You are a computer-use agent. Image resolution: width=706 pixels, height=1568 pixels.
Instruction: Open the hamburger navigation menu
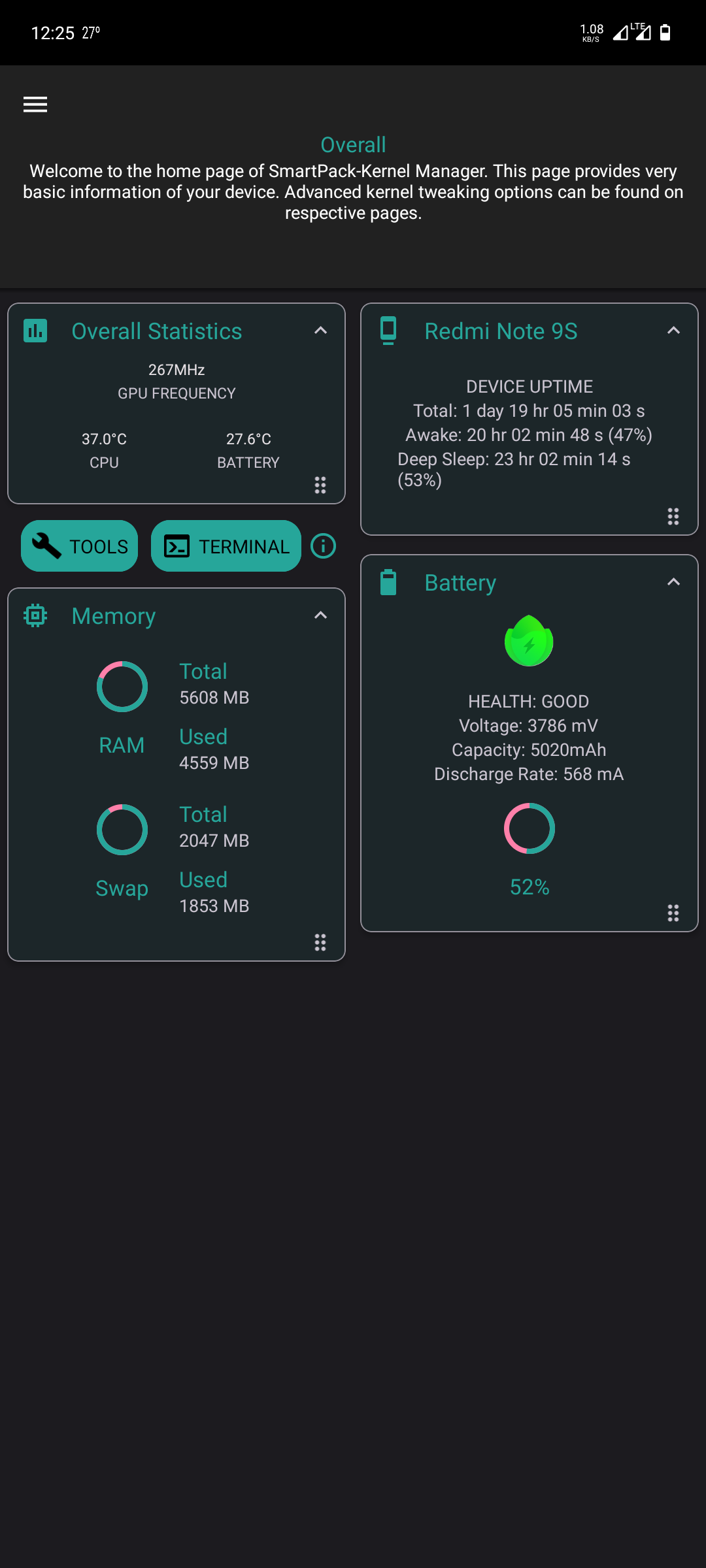35,105
